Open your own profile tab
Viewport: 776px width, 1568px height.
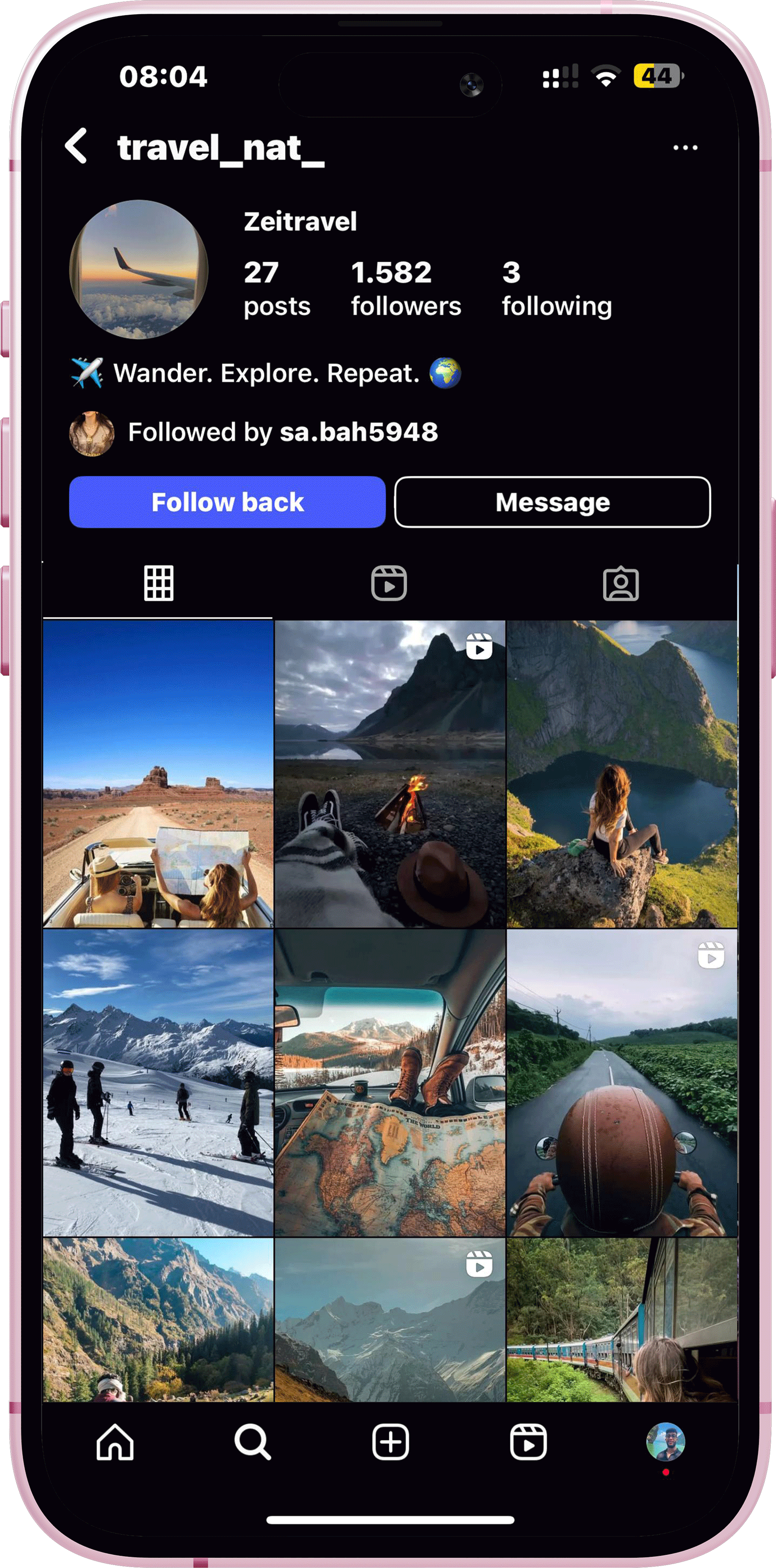666,1442
